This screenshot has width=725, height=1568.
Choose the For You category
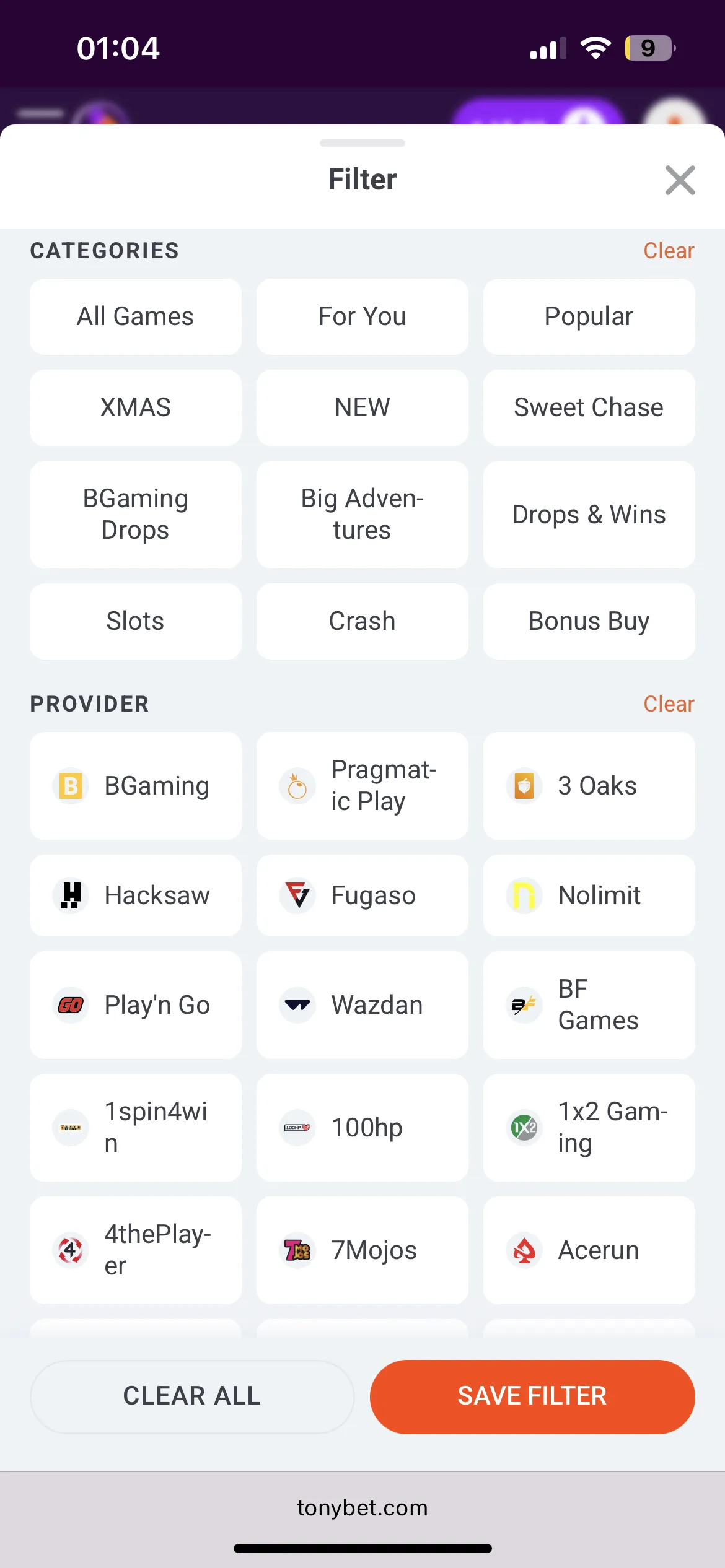point(362,316)
